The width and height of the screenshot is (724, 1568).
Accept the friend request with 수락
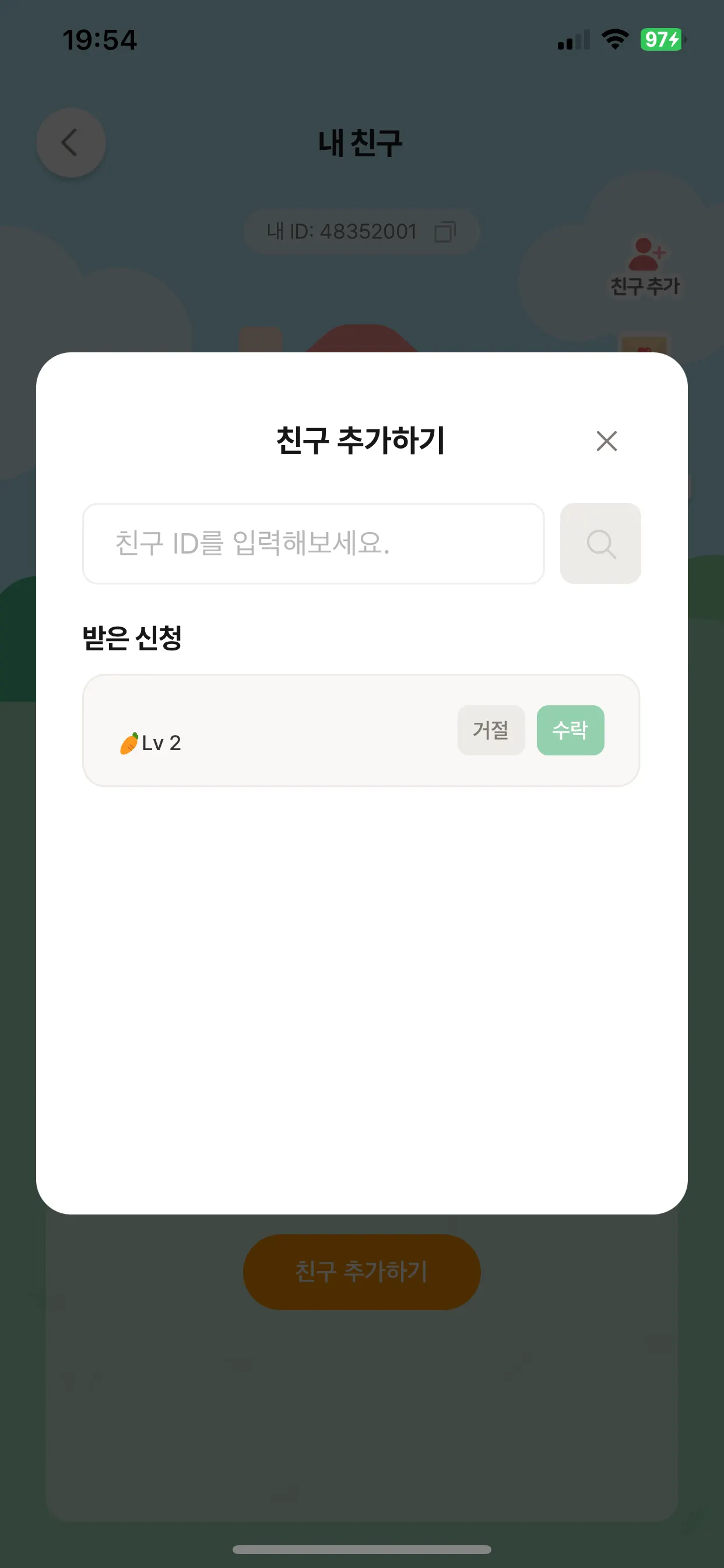coord(570,730)
